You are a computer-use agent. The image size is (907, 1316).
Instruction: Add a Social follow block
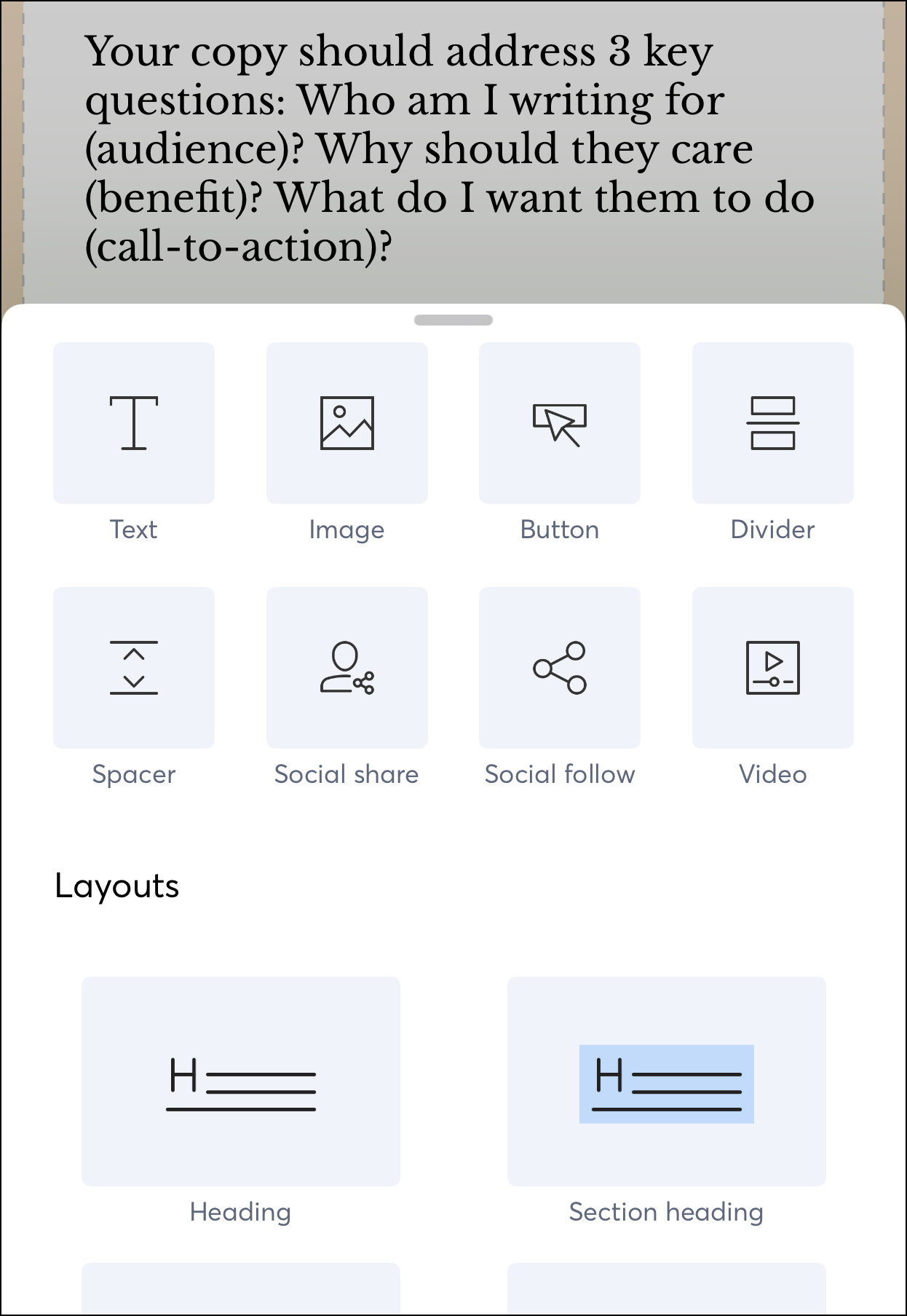tap(560, 668)
